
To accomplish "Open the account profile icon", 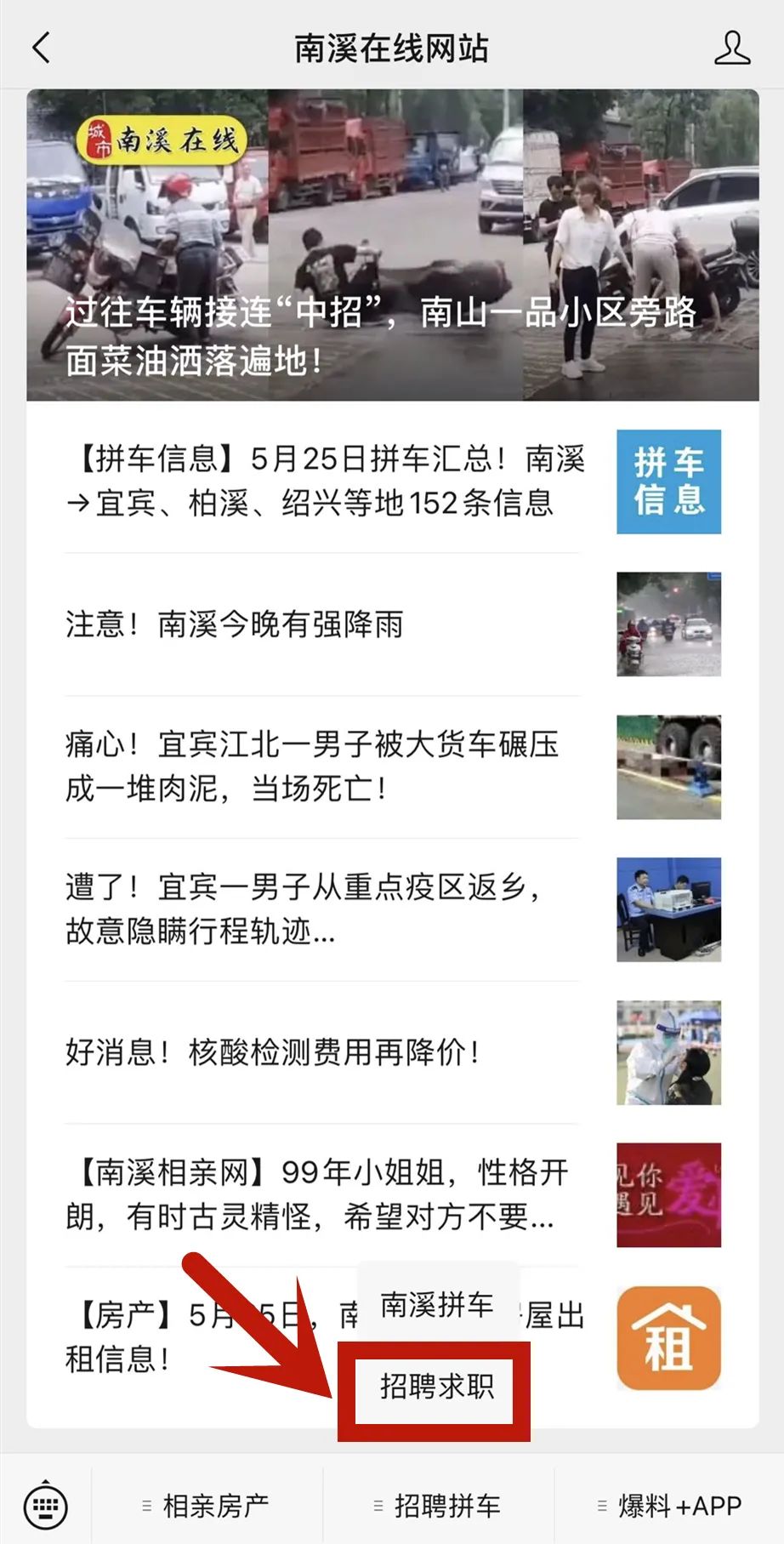I will click(x=731, y=48).
